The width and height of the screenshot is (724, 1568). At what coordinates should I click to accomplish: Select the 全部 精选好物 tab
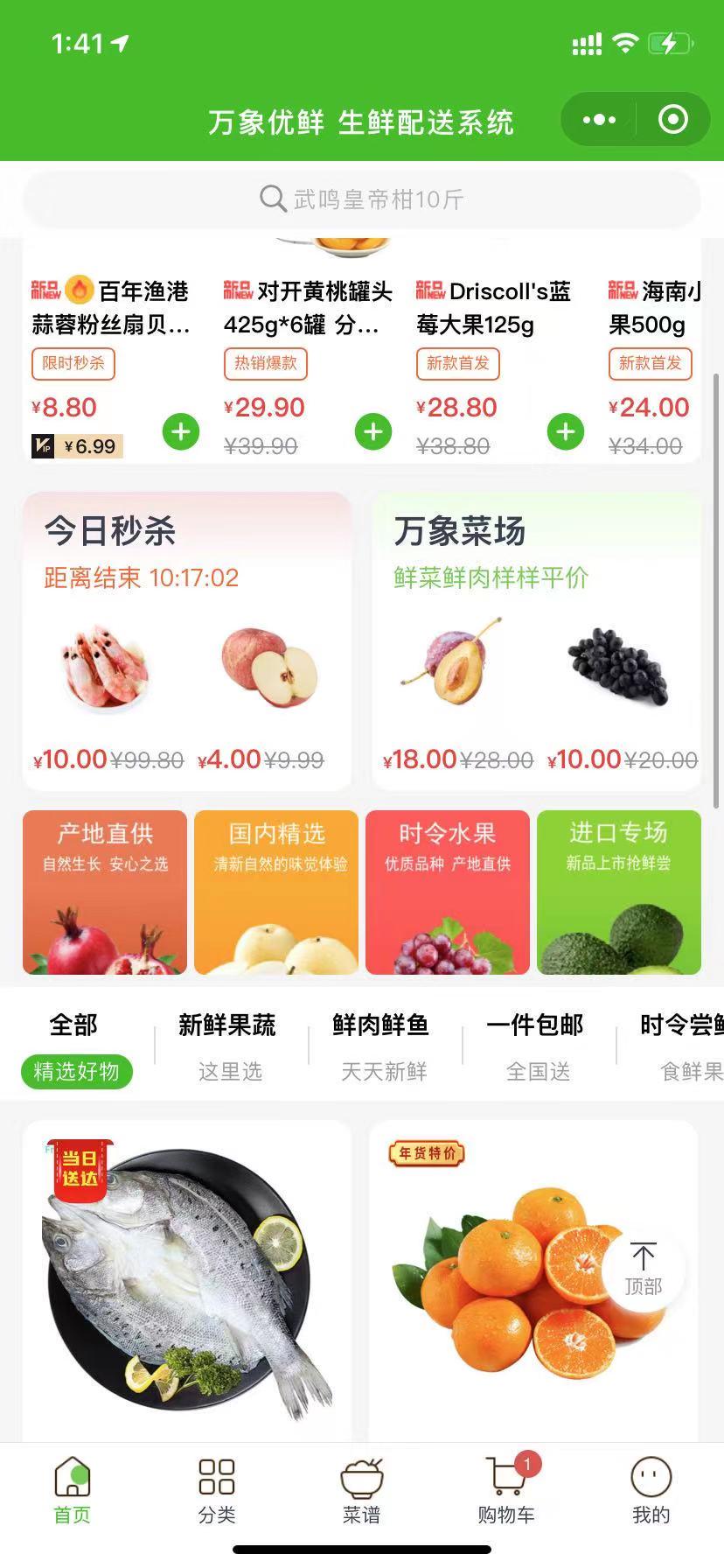point(75,1046)
